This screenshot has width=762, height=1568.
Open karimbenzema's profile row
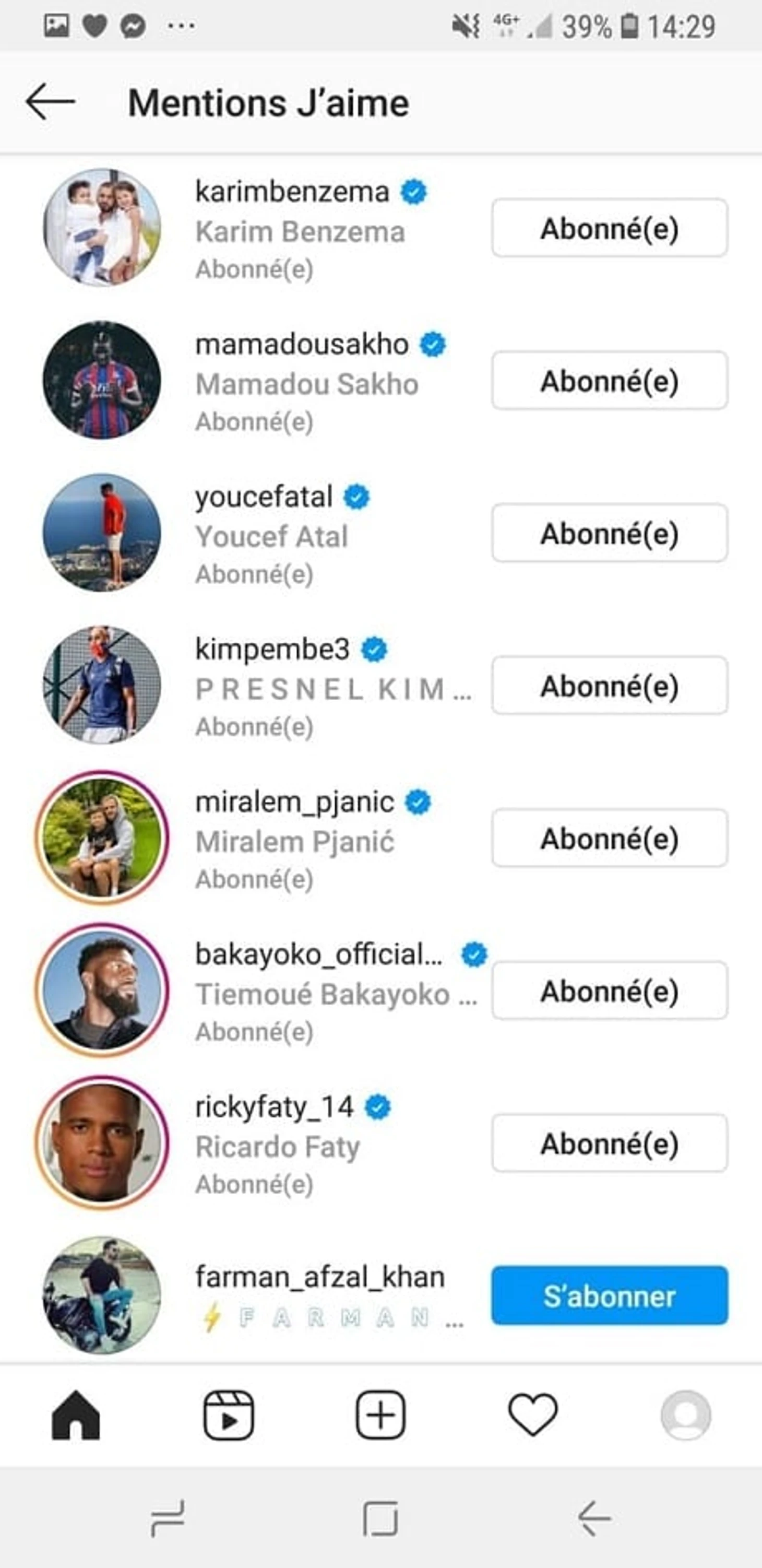point(292,192)
